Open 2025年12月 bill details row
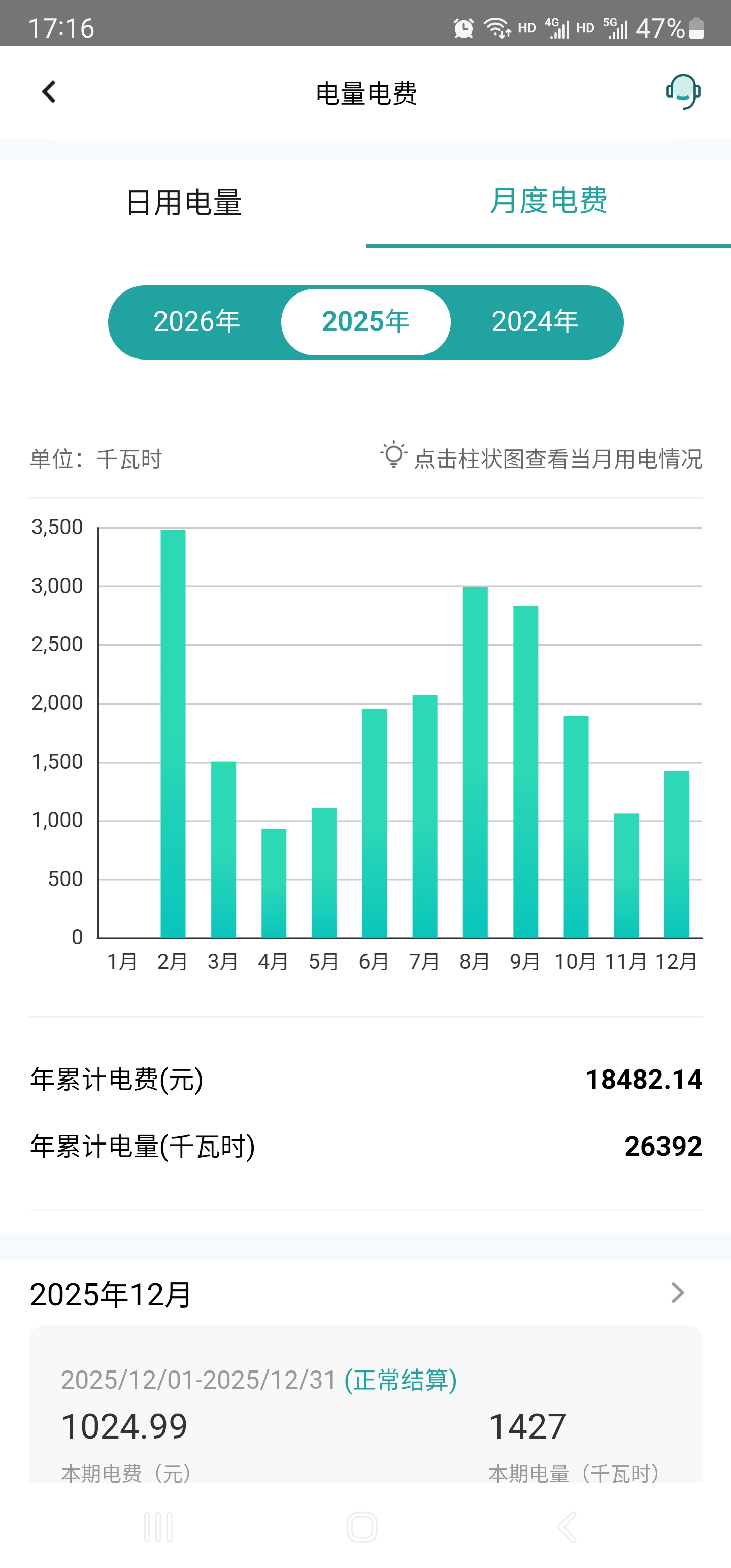Image resolution: width=731 pixels, height=1568 pixels. 365,1293
